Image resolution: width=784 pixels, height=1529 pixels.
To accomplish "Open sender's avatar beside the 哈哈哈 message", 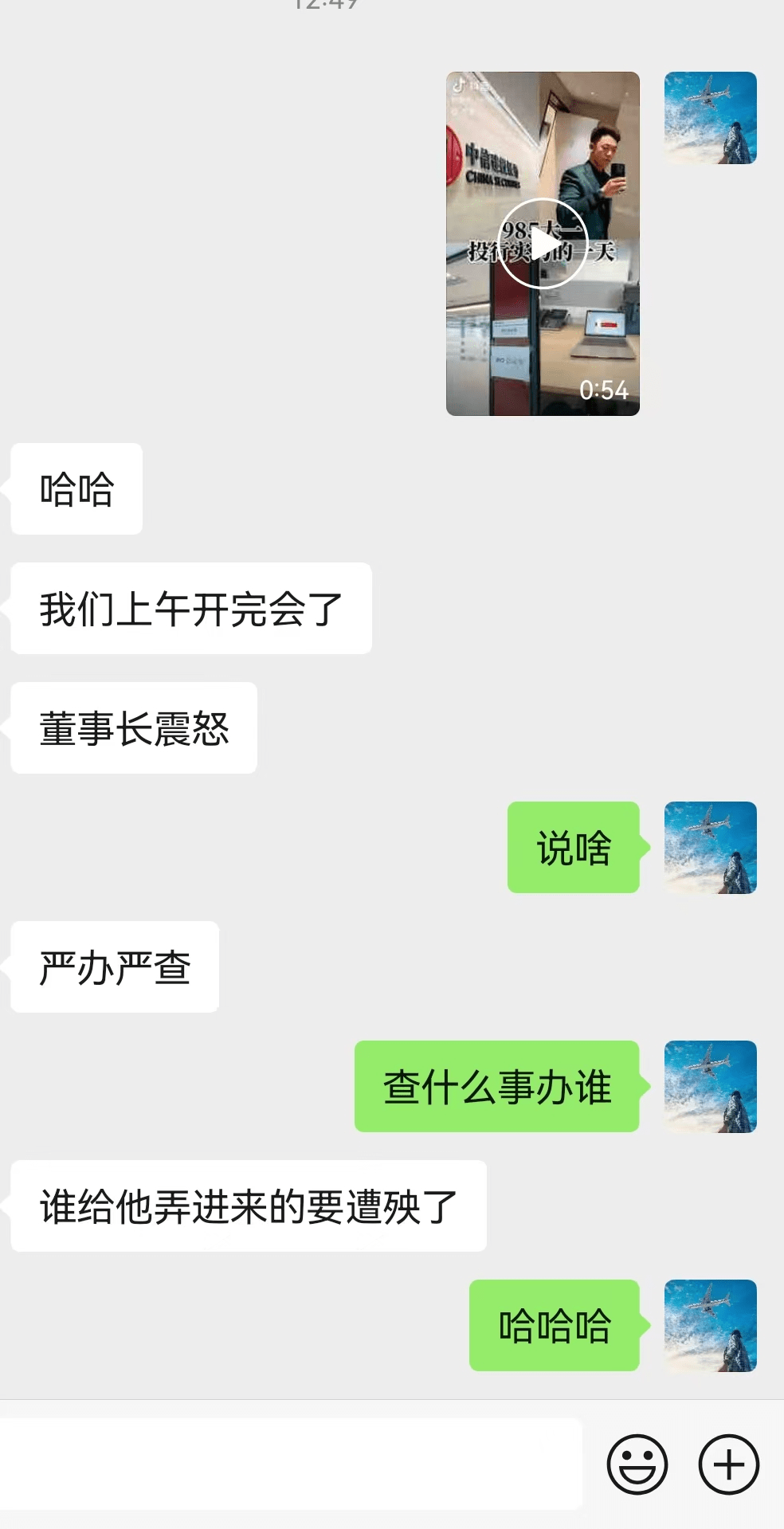I will (710, 1325).
